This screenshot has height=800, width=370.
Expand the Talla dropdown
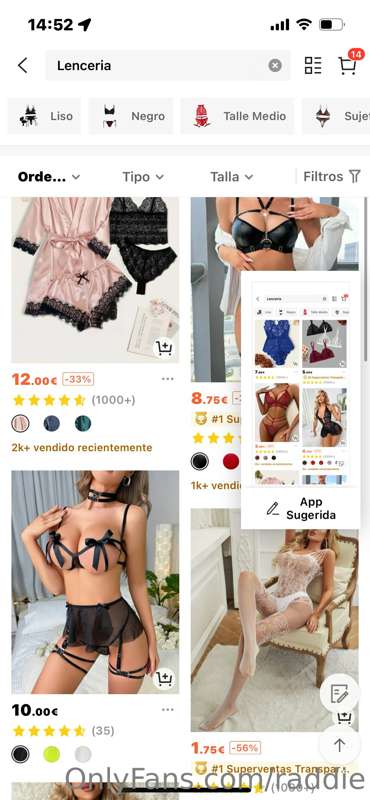coord(232,177)
